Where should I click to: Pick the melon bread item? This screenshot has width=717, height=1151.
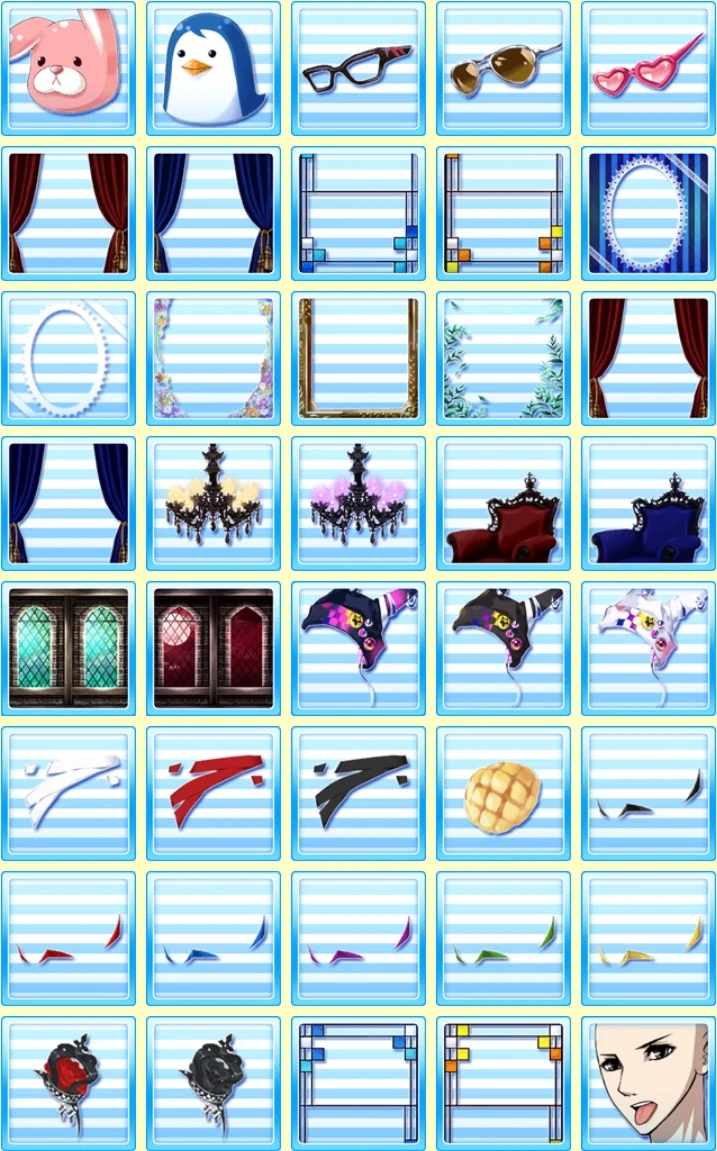pos(503,793)
